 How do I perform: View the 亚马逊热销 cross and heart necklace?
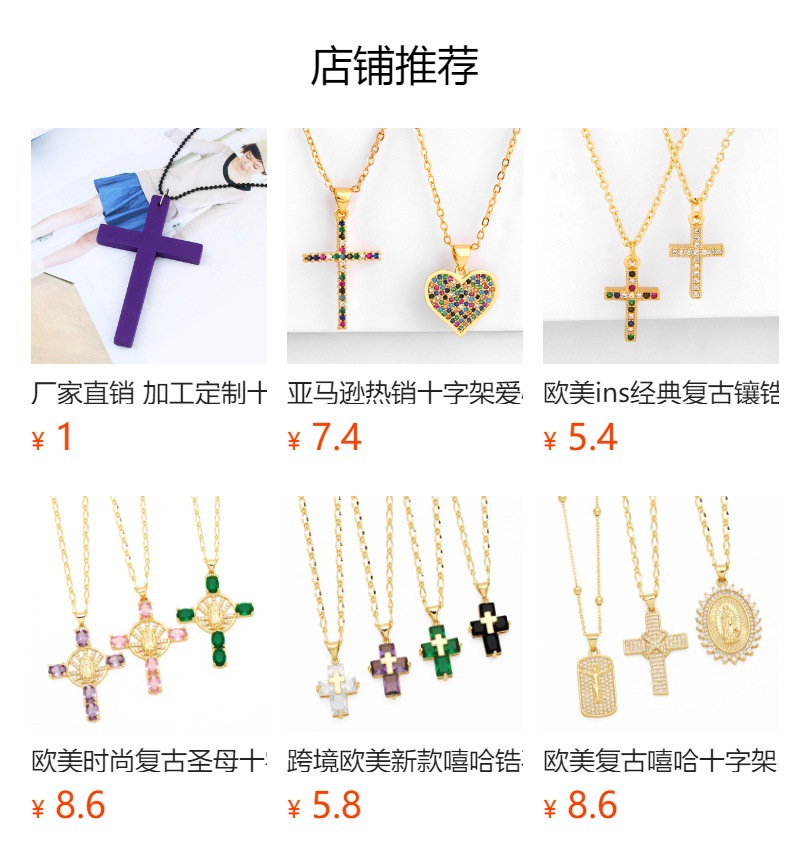tap(404, 246)
